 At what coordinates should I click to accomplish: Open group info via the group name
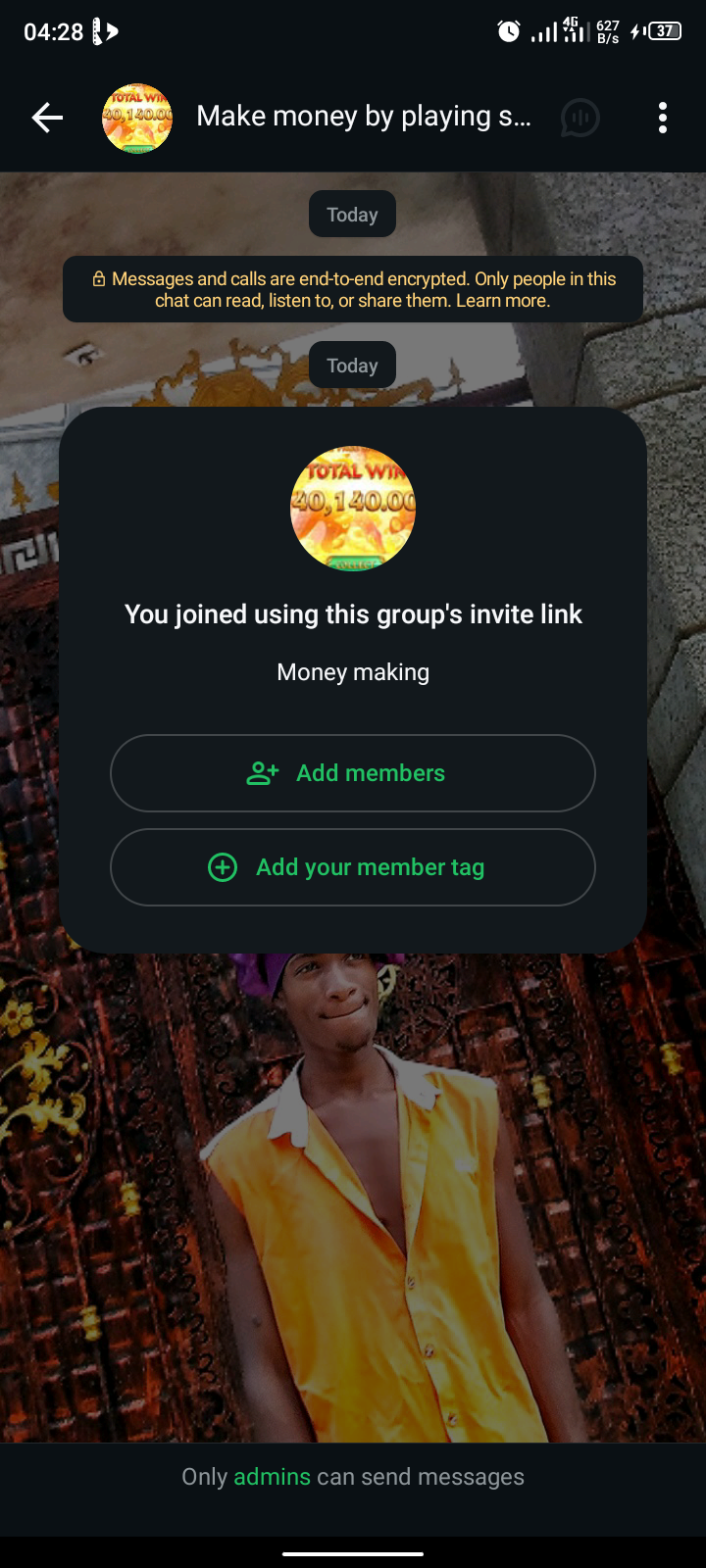(363, 117)
